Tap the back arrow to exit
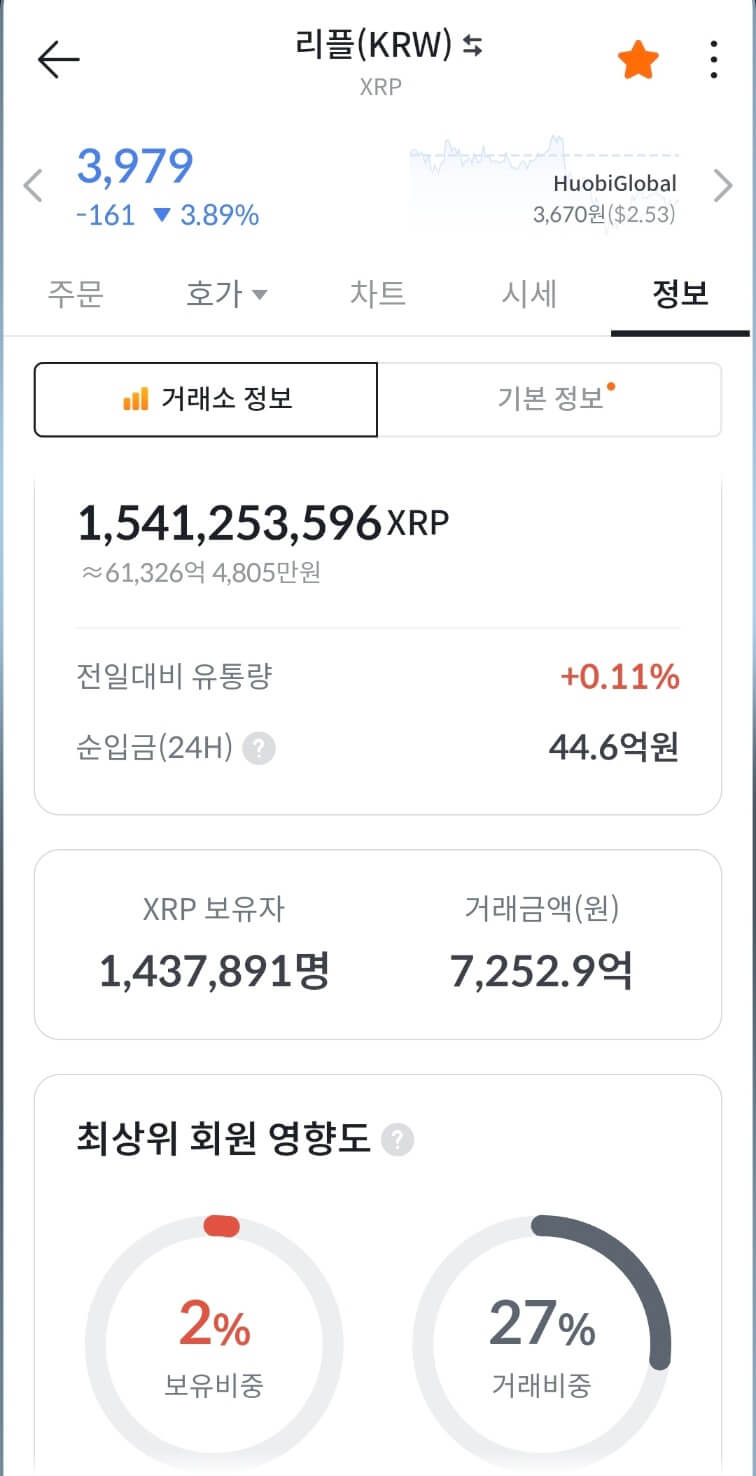The image size is (756, 1476). coord(57,58)
